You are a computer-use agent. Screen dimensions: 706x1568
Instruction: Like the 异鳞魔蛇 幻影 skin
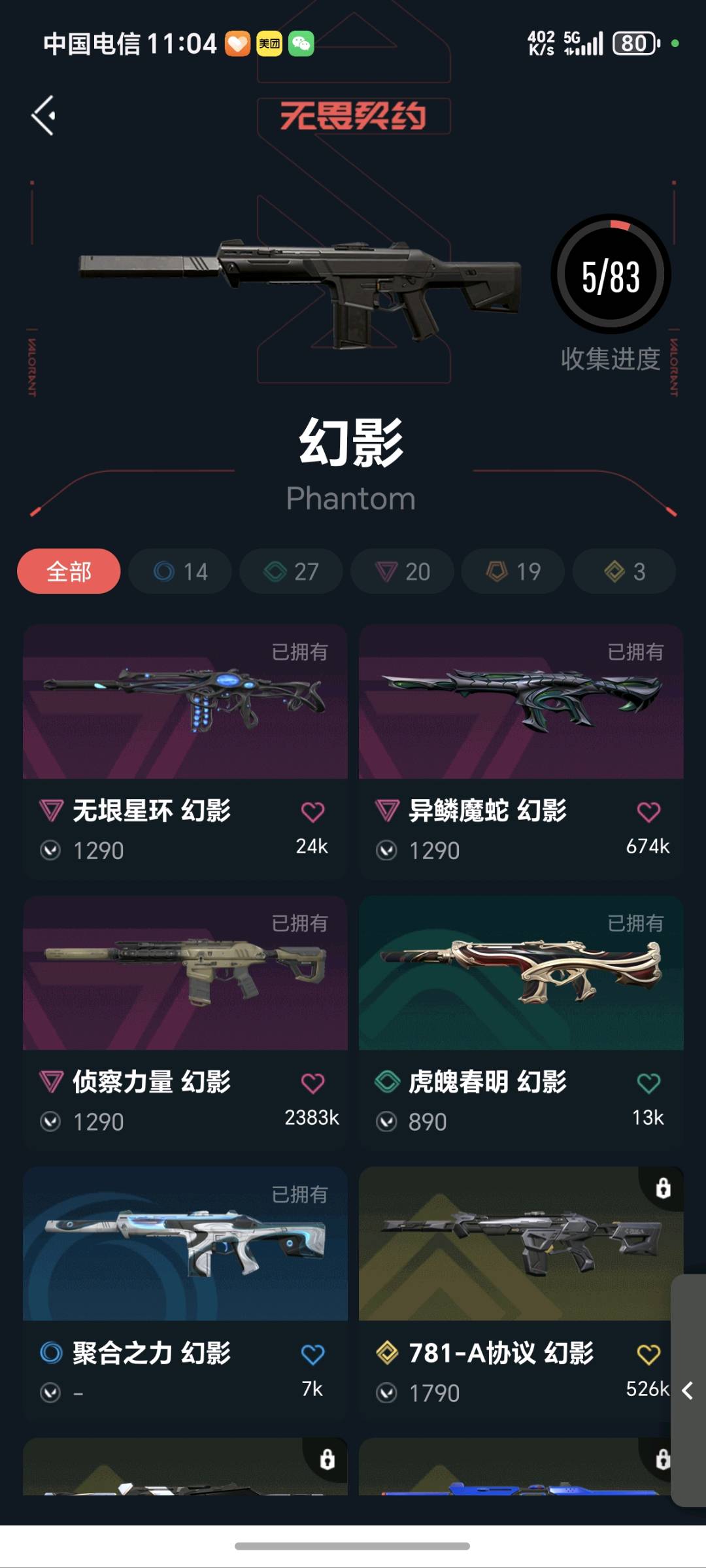(x=648, y=812)
